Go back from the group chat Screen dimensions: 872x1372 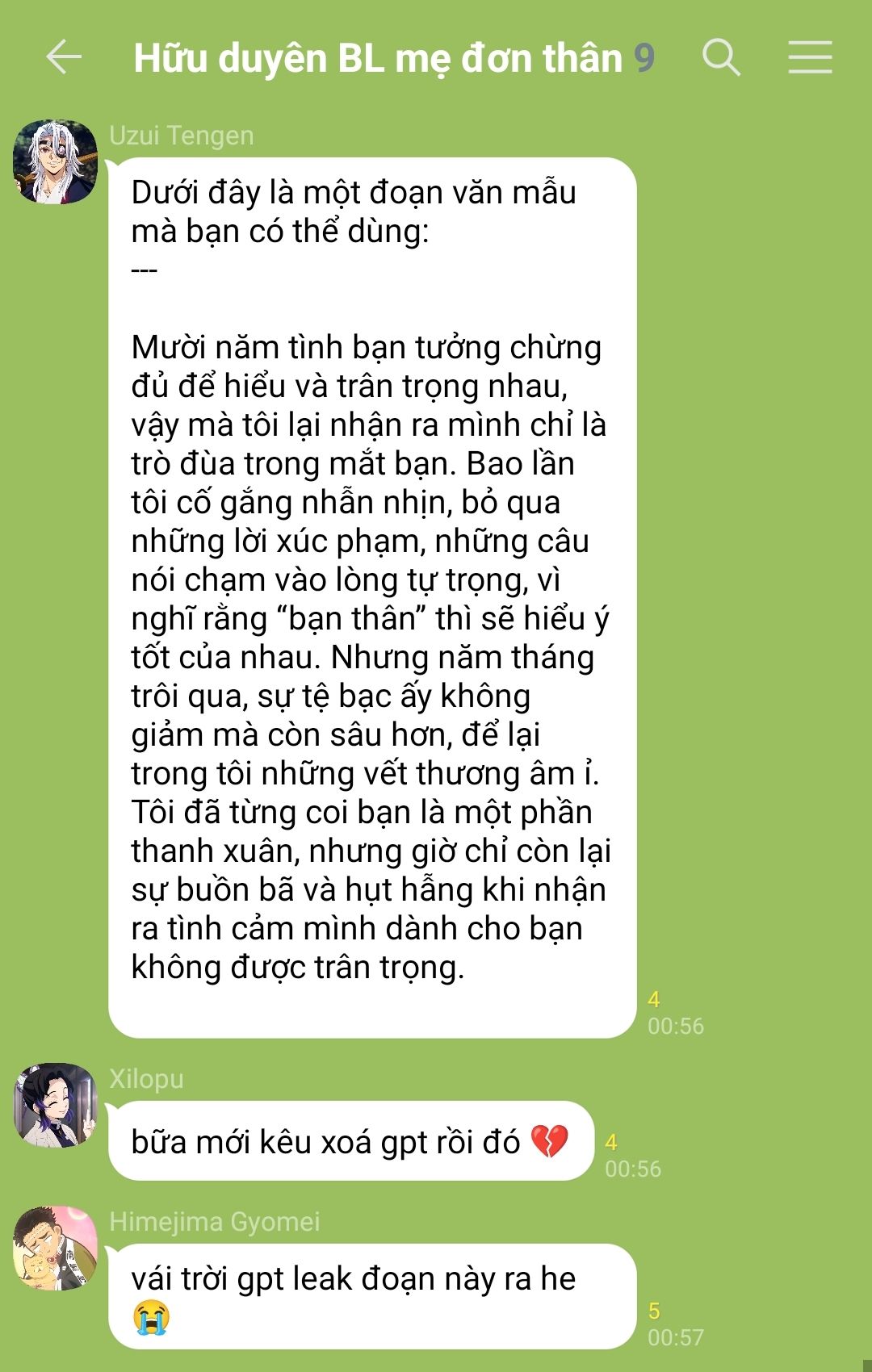coord(64,57)
